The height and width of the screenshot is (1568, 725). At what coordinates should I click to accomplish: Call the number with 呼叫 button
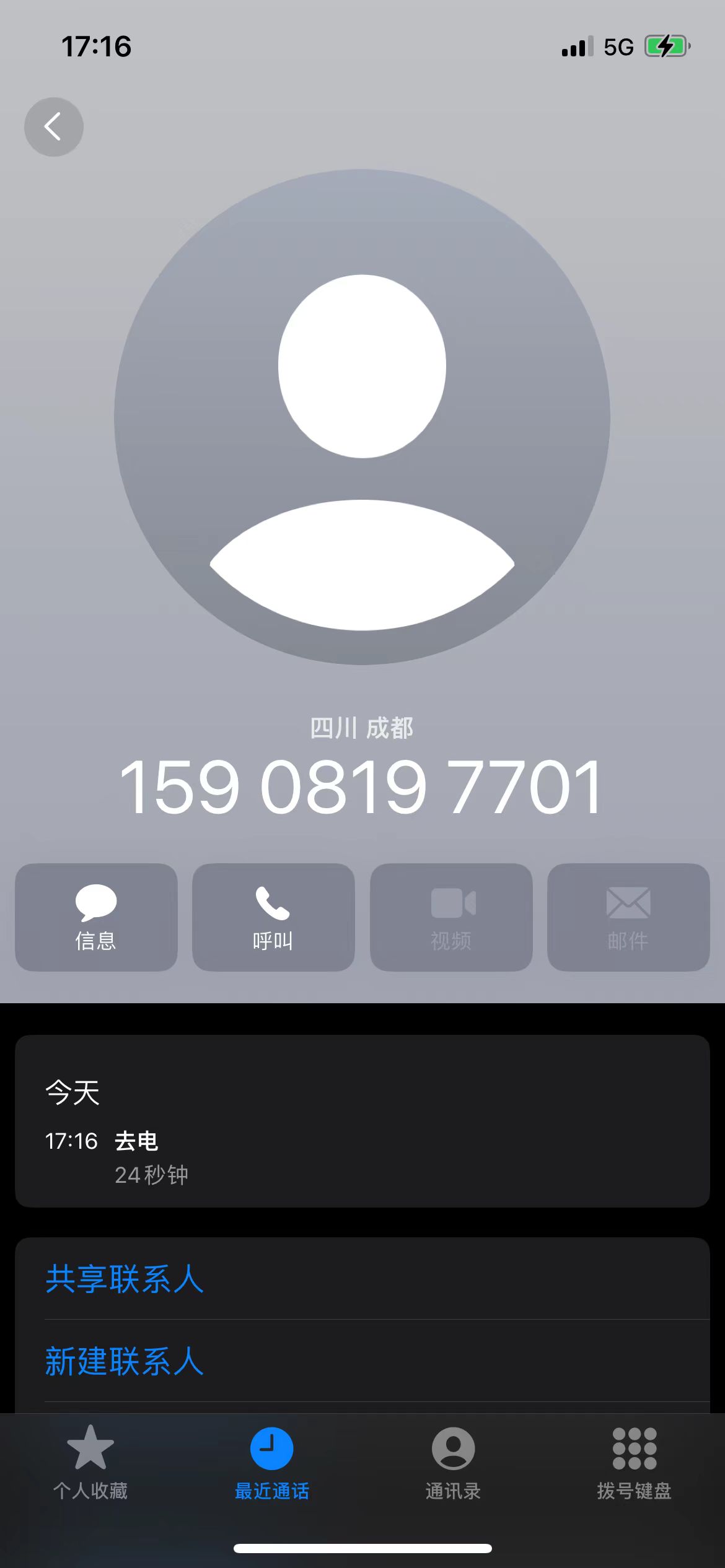pos(273,917)
